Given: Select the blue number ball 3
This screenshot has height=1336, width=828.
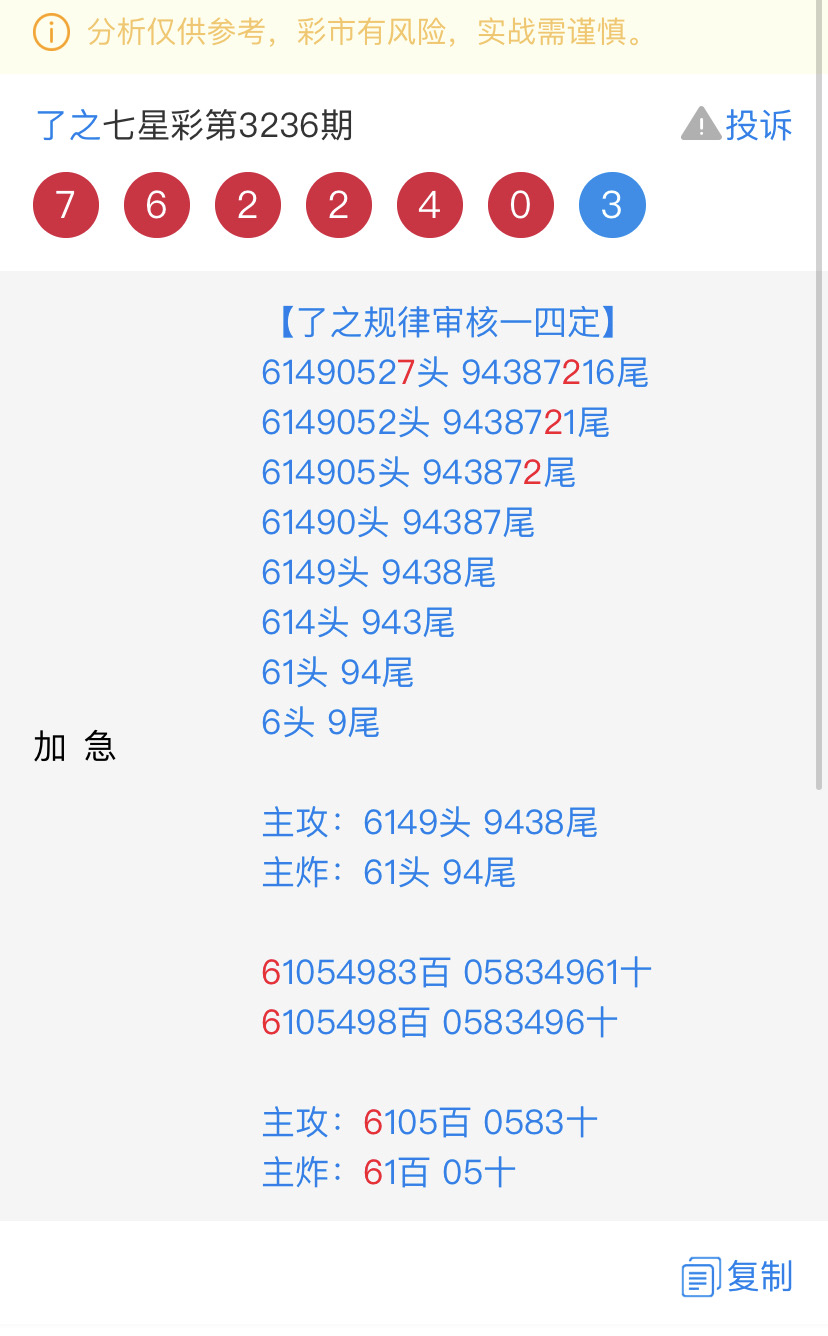Looking at the screenshot, I should (612, 204).
